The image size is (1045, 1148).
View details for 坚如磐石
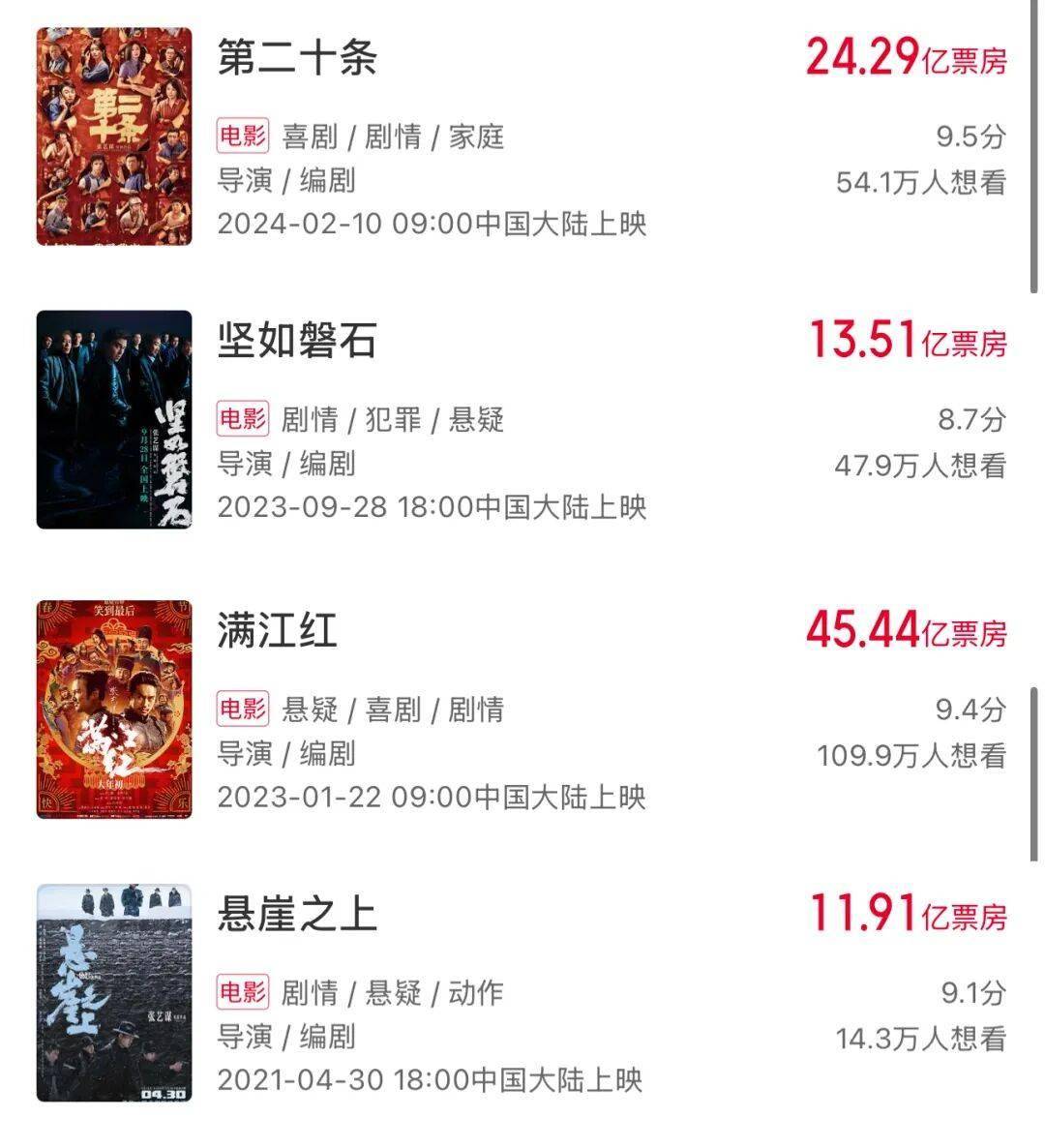[x=297, y=341]
